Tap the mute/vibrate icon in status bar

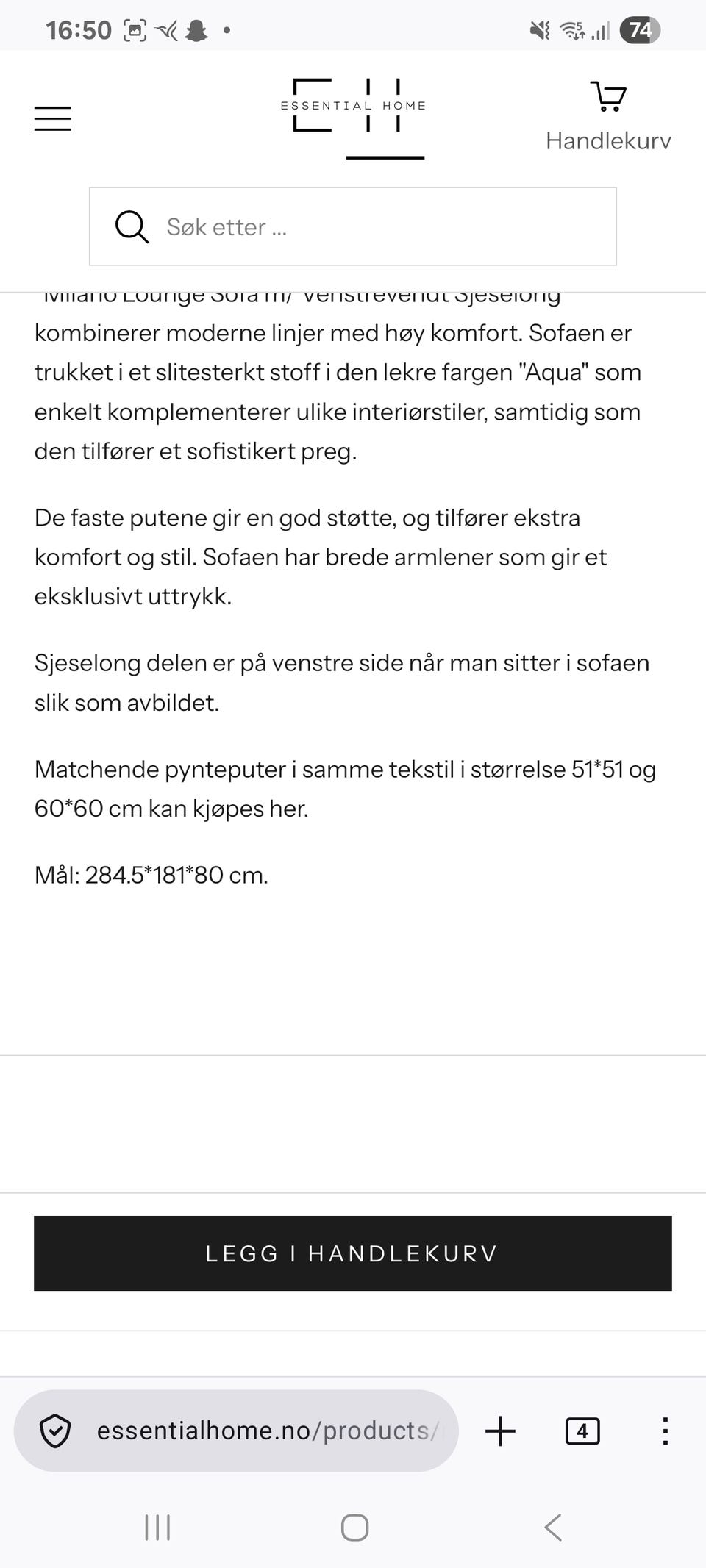538,29
